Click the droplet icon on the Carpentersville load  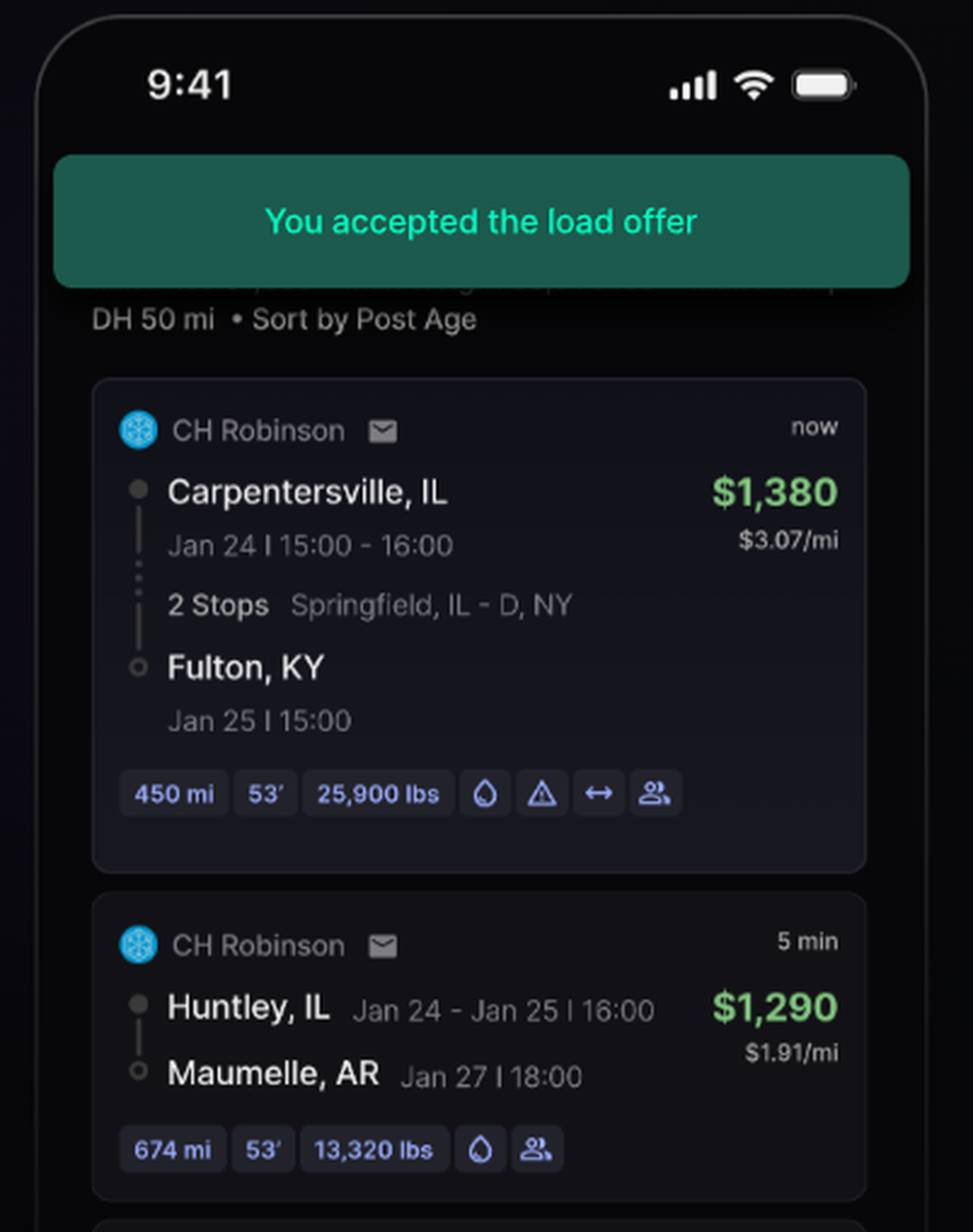(485, 793)
